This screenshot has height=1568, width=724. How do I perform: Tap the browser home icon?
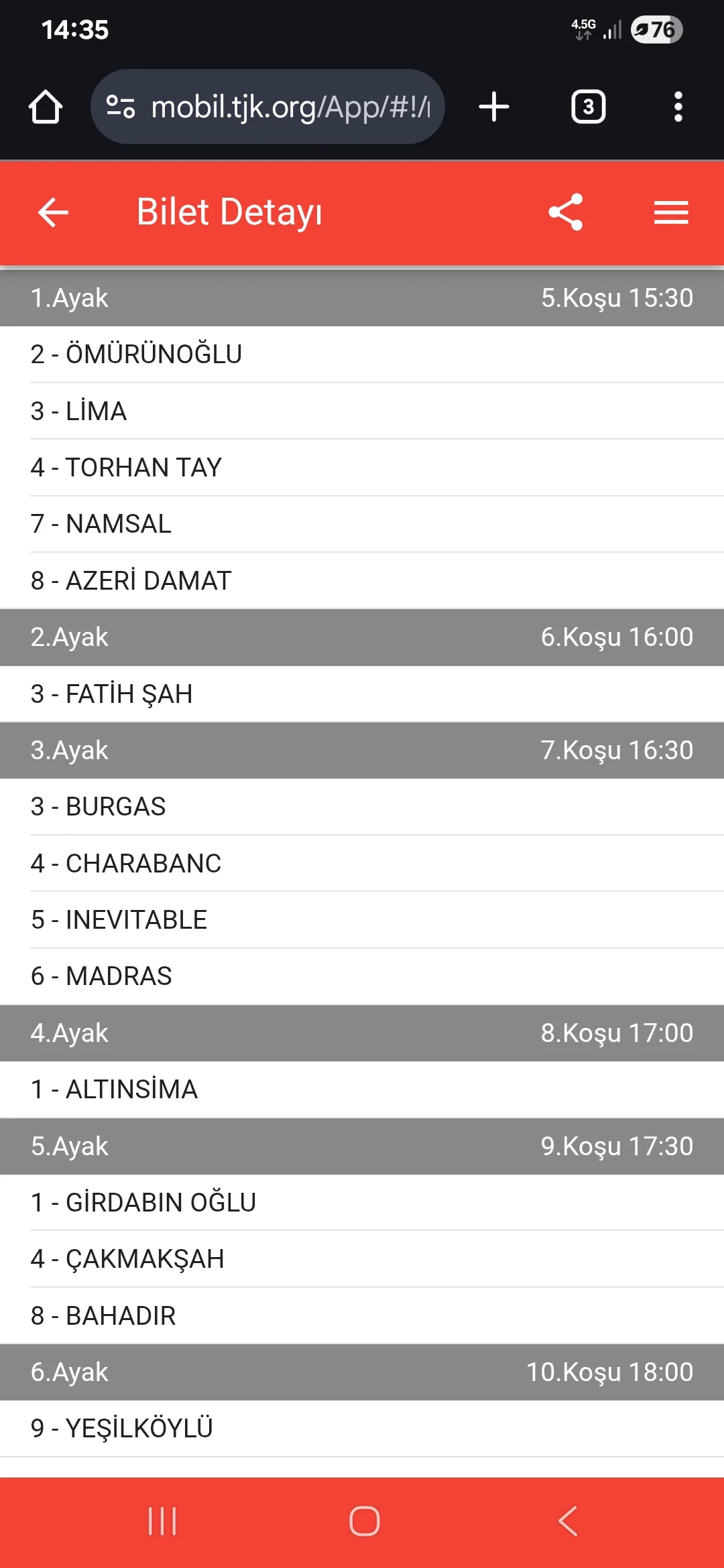pos(46,107)
